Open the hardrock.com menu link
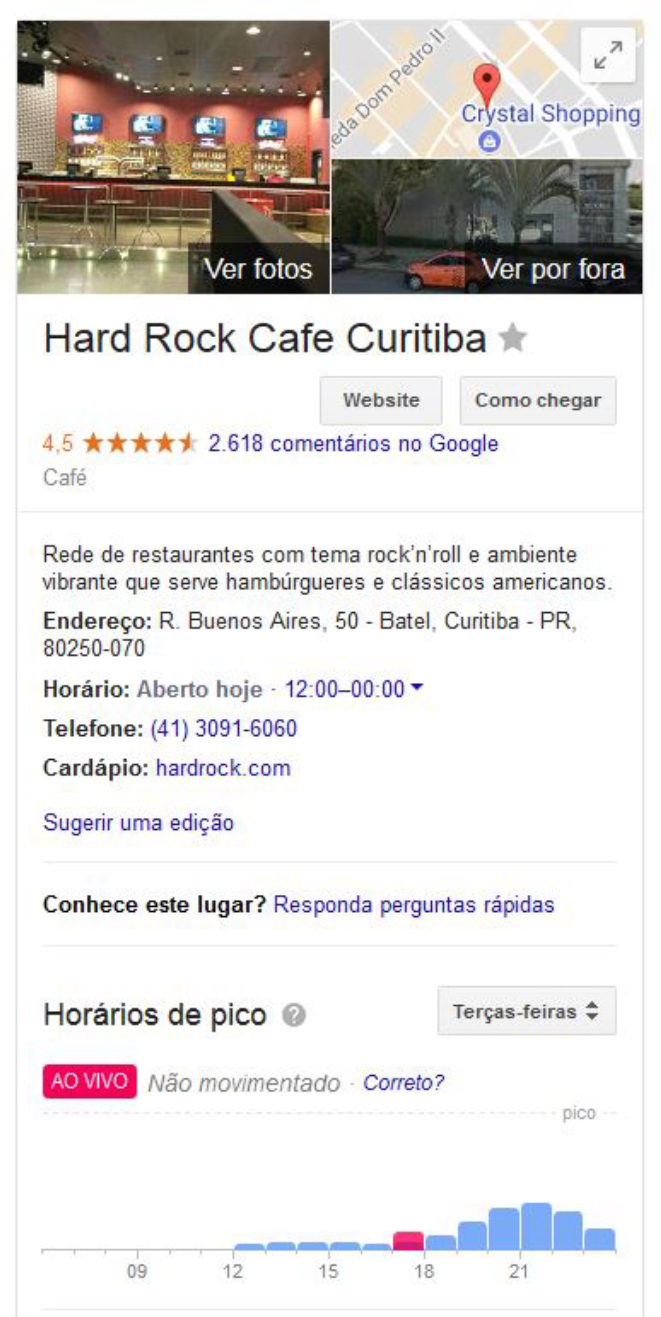The image size is (661, 1317). [x=223, y=769]
